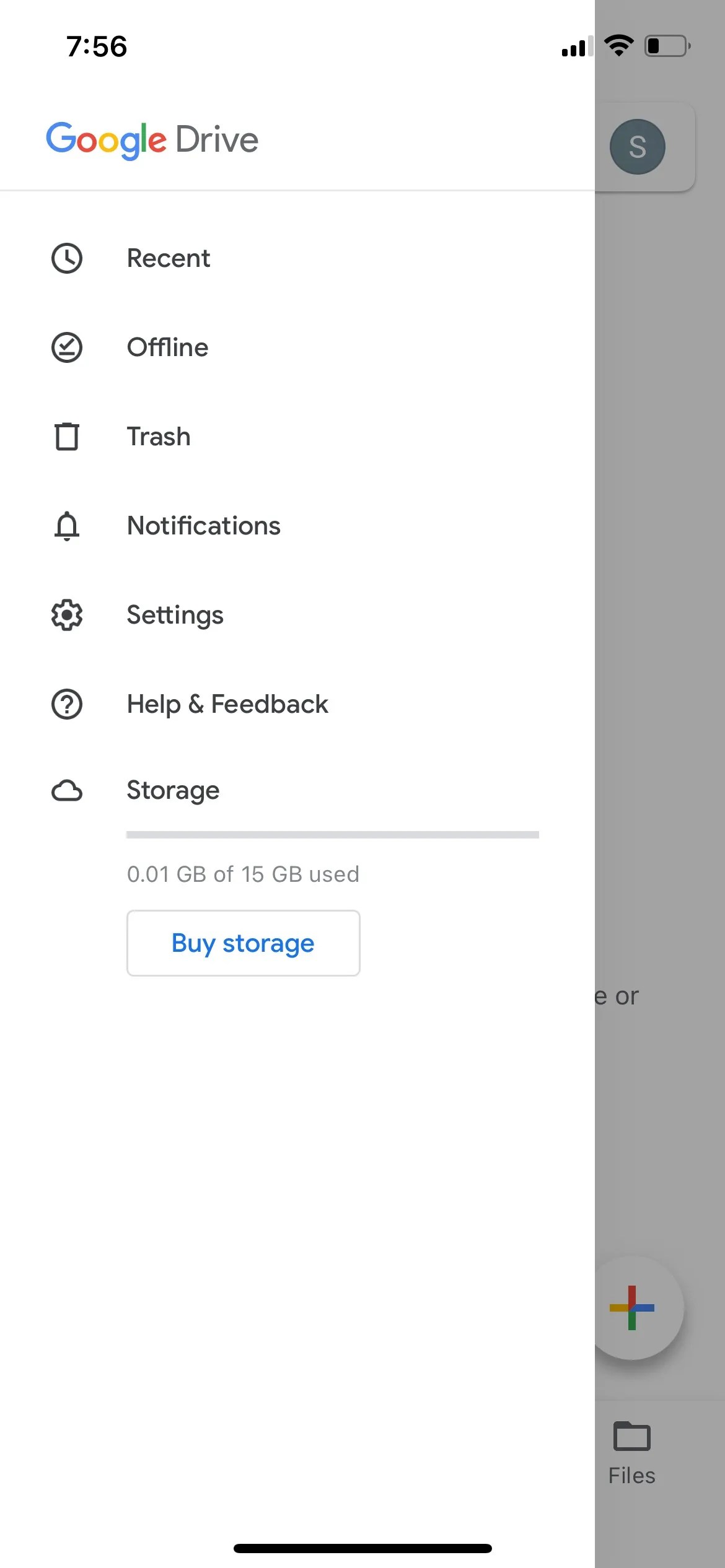The height and width of the screenshot is (1568, 725).
Task: Create a new item with the plus button
Action: coord(632,1307)
